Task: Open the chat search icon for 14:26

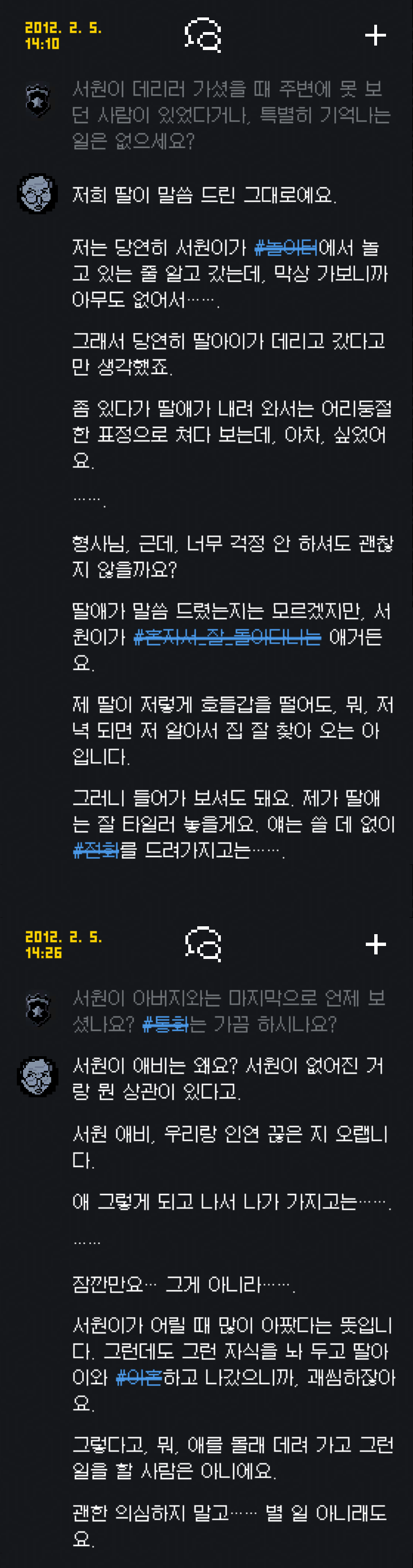Action: coord(203,944)
